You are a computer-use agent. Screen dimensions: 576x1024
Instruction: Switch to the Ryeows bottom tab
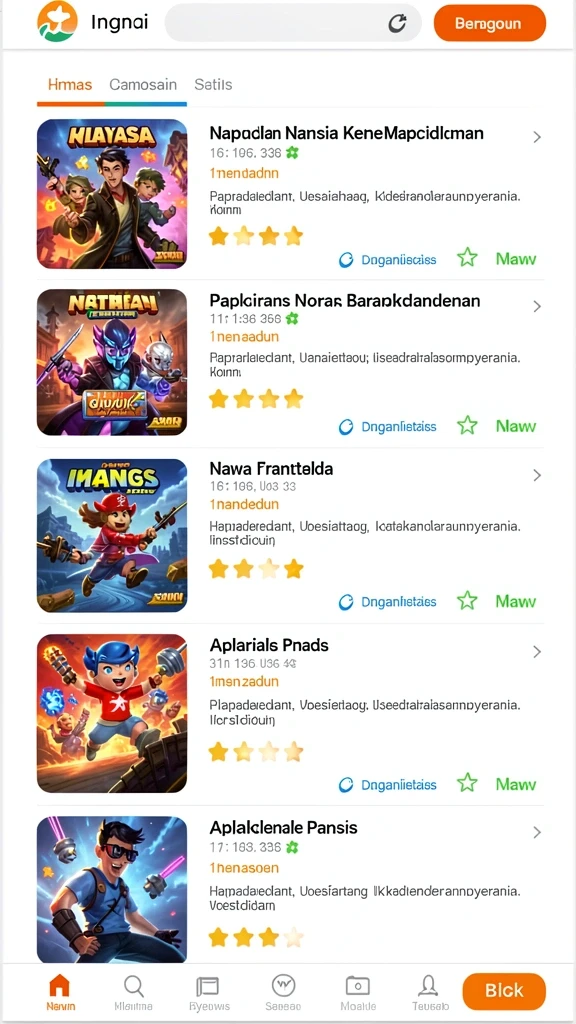coord(208,992)
